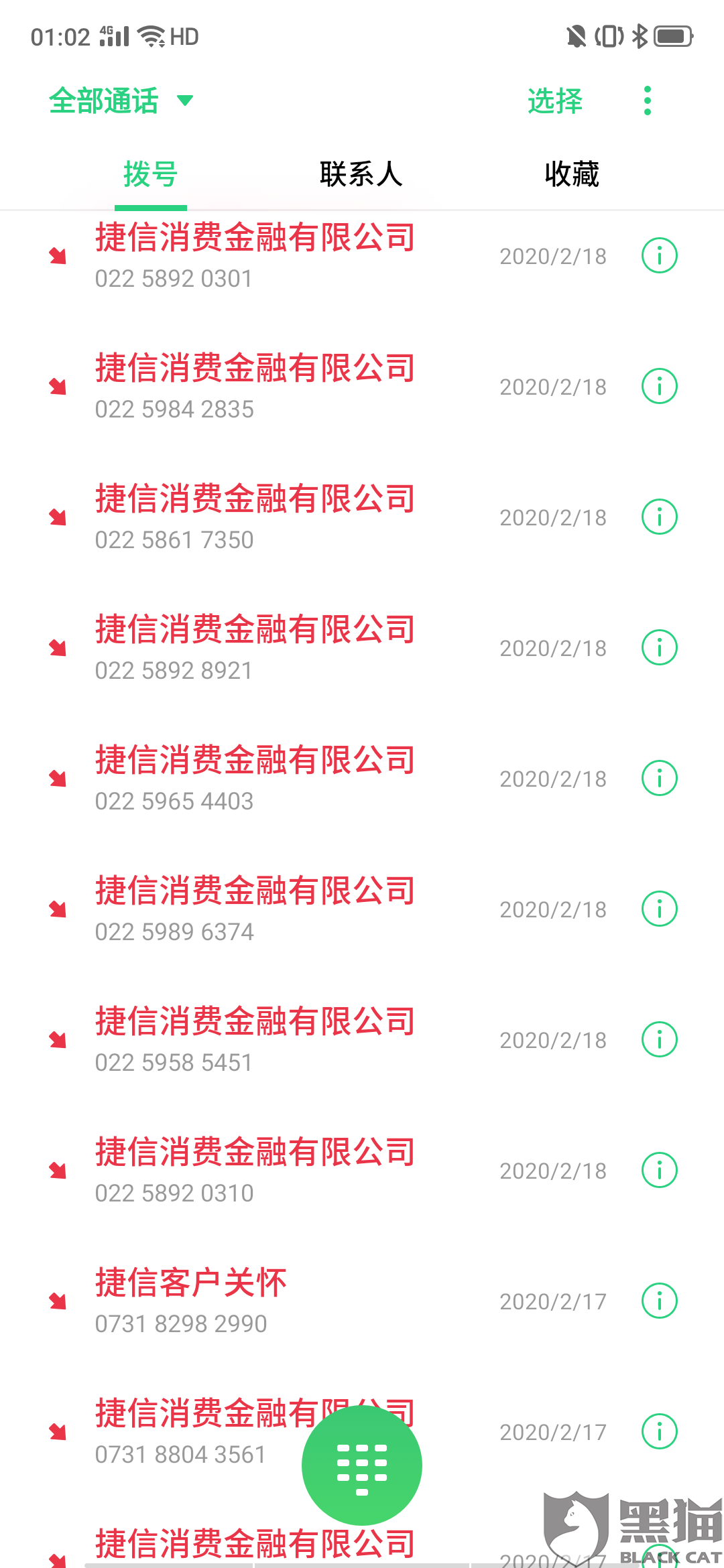Tap 选择 to select call records
The height and width of the screenshot is (1568, 724).
[x=554, y=101]
